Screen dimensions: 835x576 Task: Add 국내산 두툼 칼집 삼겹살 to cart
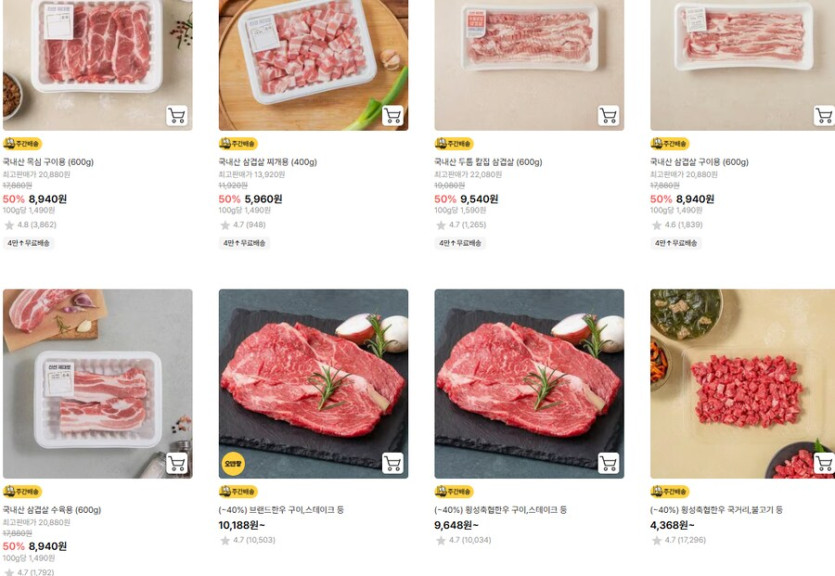pyautogui.click(x=608, y=116)
